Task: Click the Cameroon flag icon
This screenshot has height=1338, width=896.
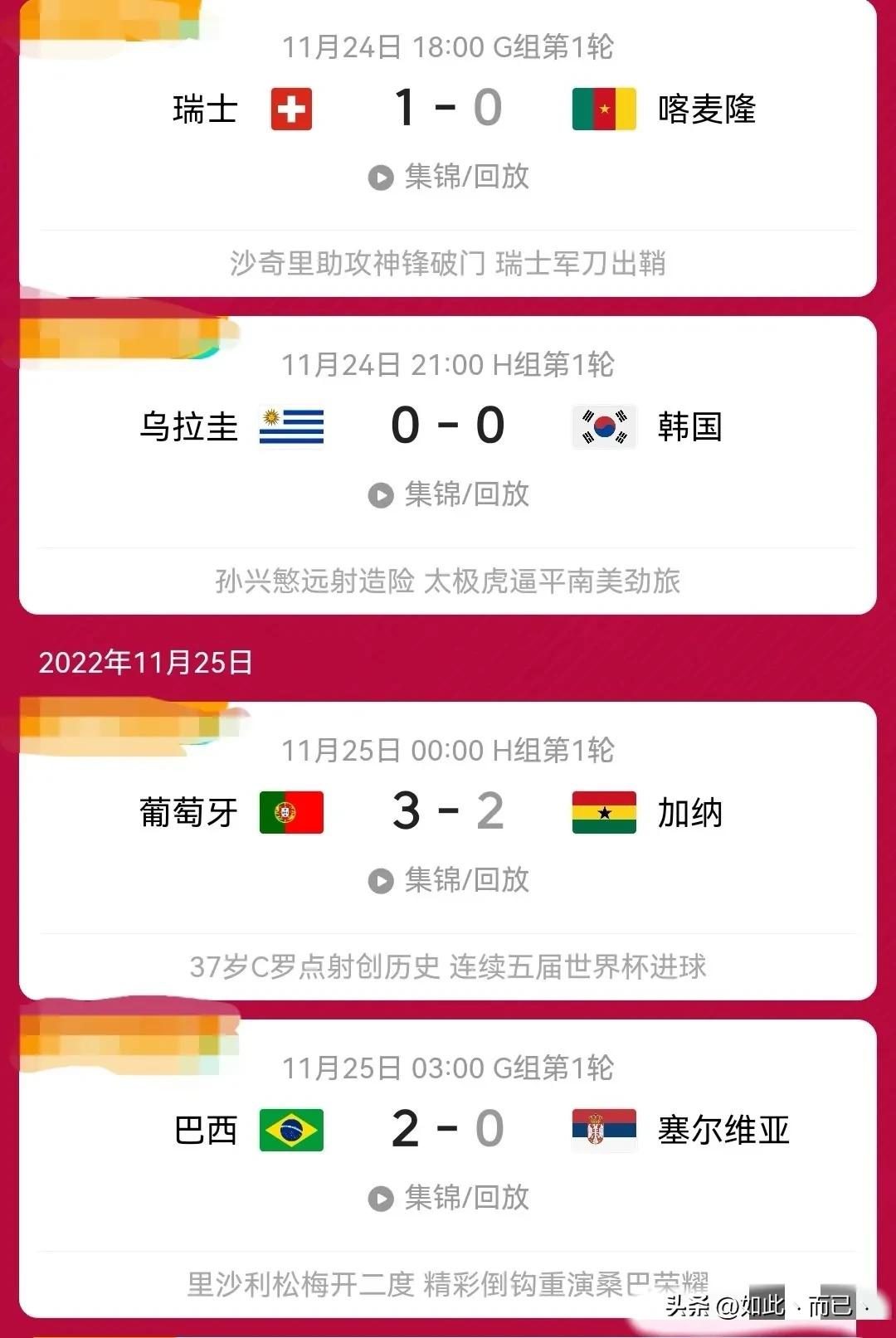Action: pyautogui.click(x=605, y=109)
